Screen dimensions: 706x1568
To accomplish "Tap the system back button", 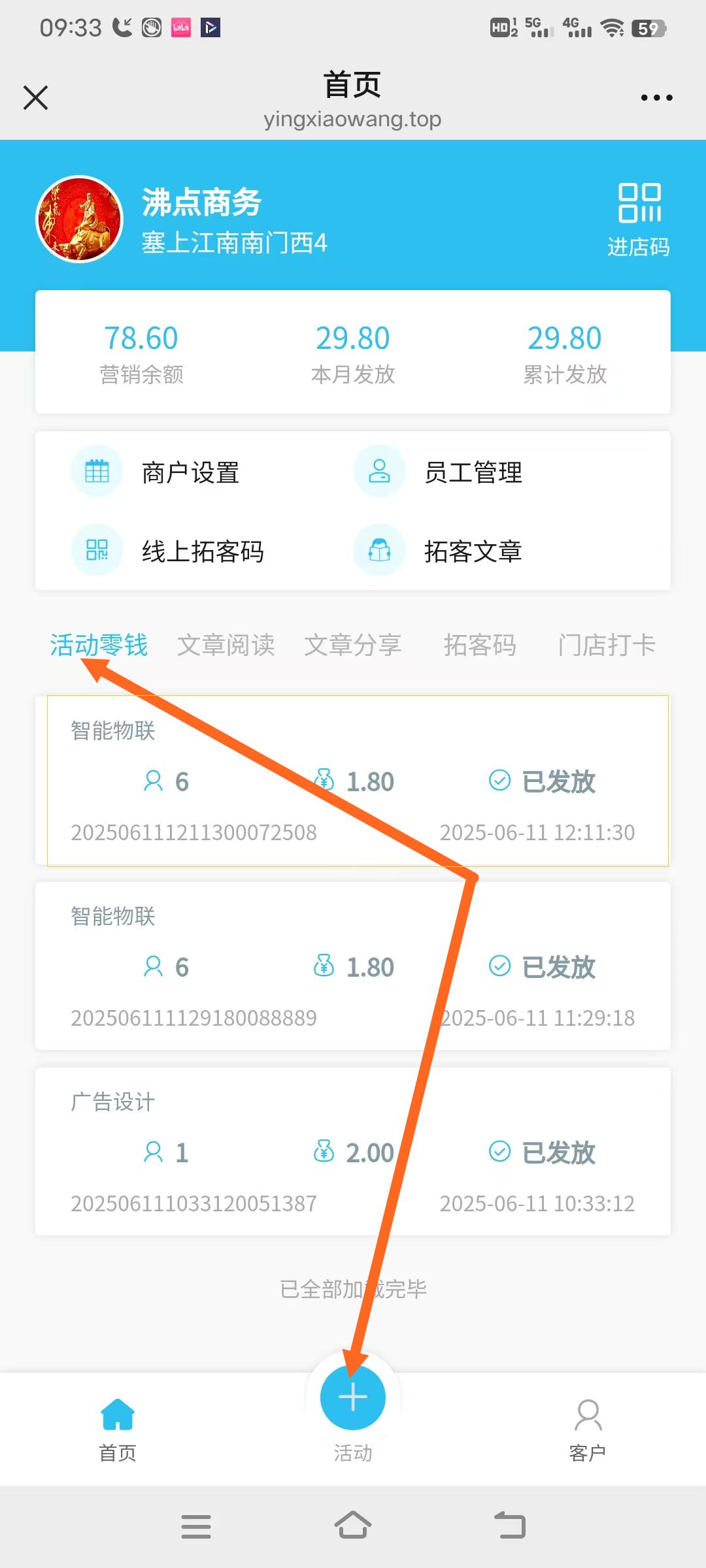I will point(510,1526).
